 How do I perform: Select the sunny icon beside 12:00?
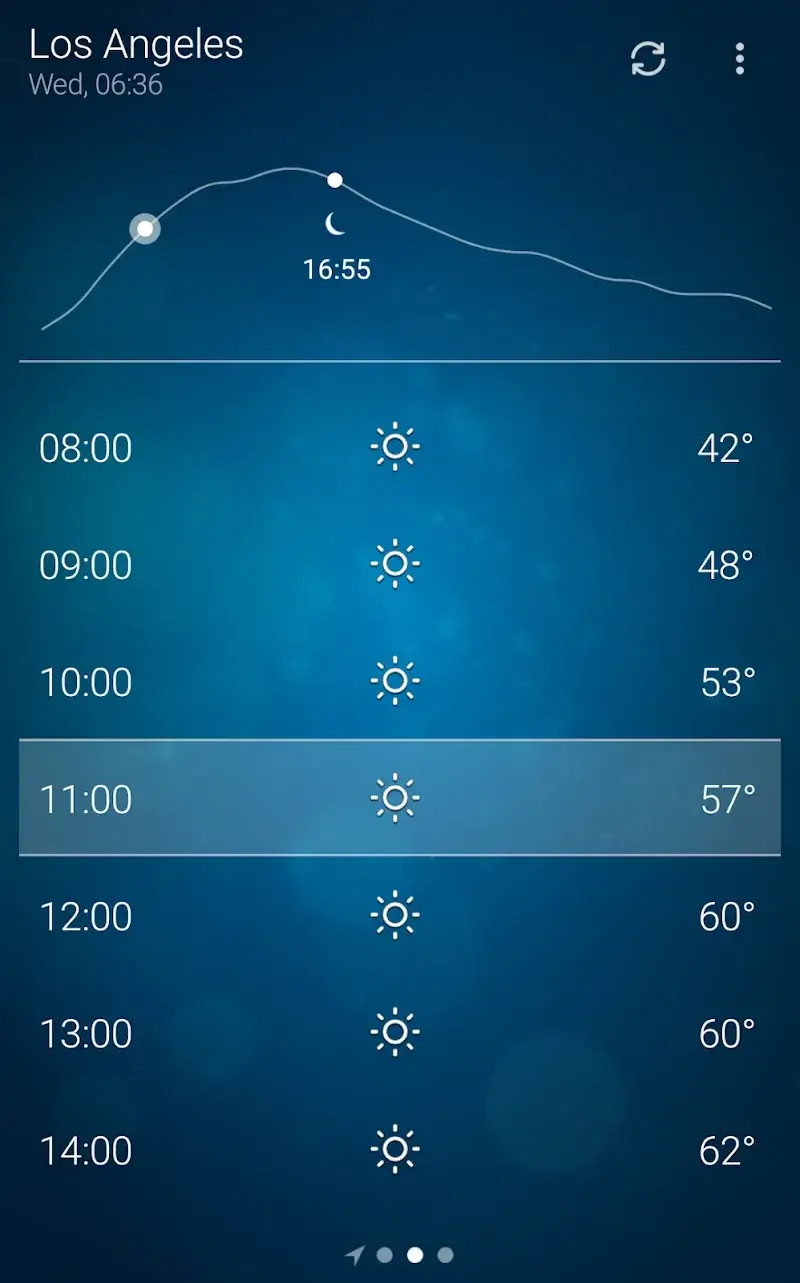click(x=397, y=915)
